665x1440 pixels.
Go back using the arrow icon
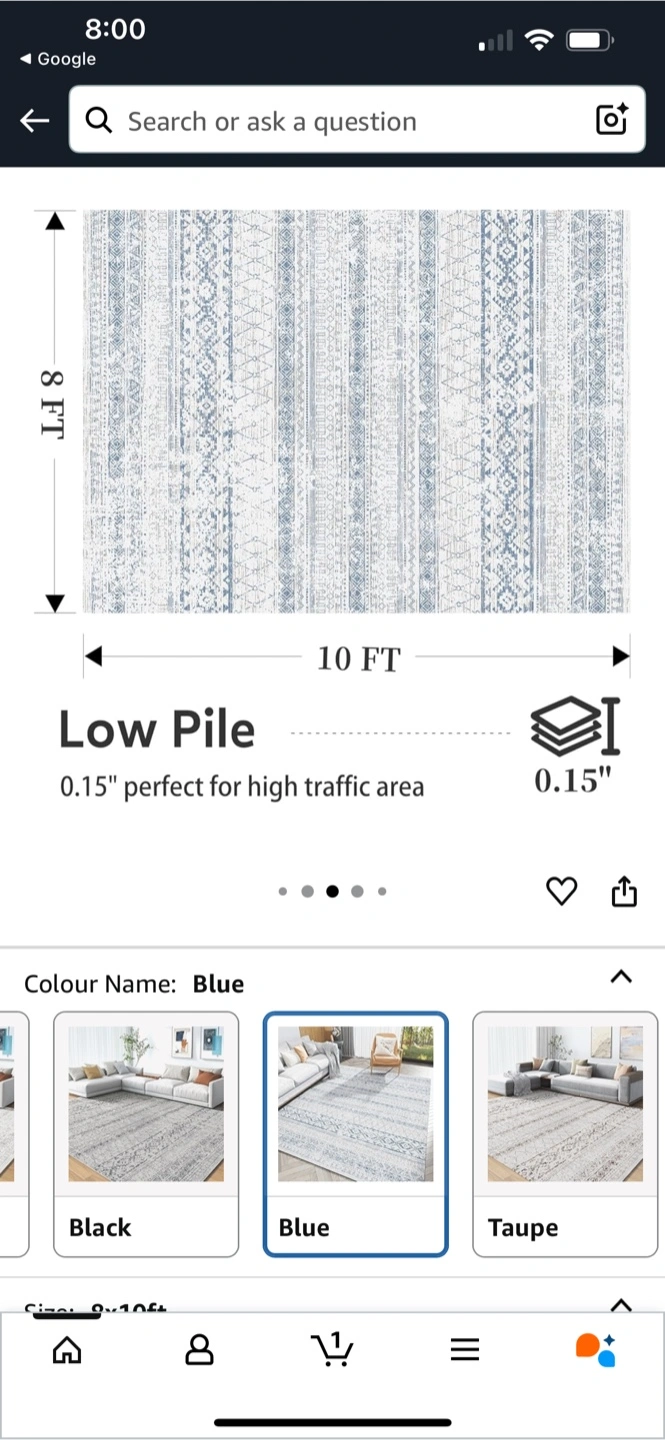pos(35,121)
